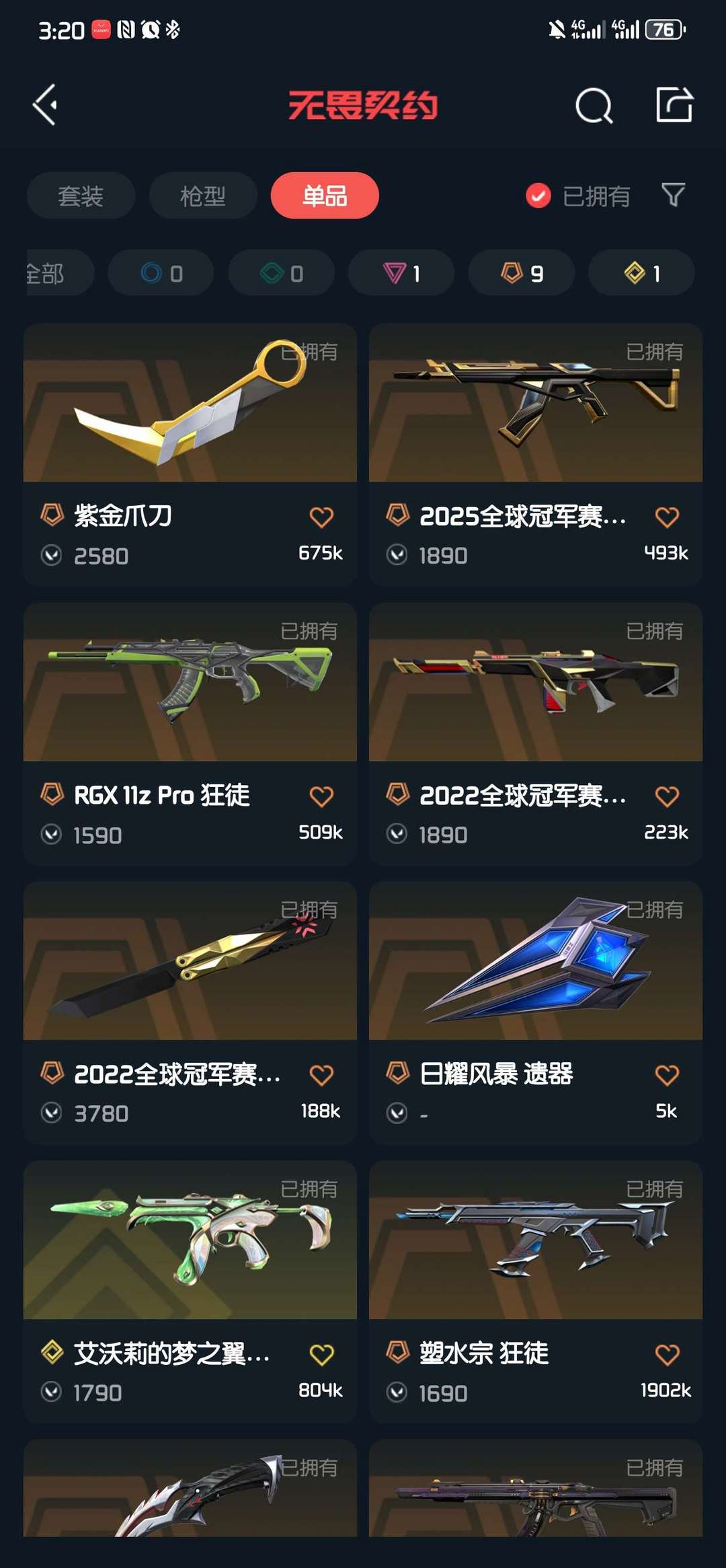The height and width of the screenshot is (1568, 726).
Task: Select the orange rarity filter showing 9 items
Action: point(522,272)
